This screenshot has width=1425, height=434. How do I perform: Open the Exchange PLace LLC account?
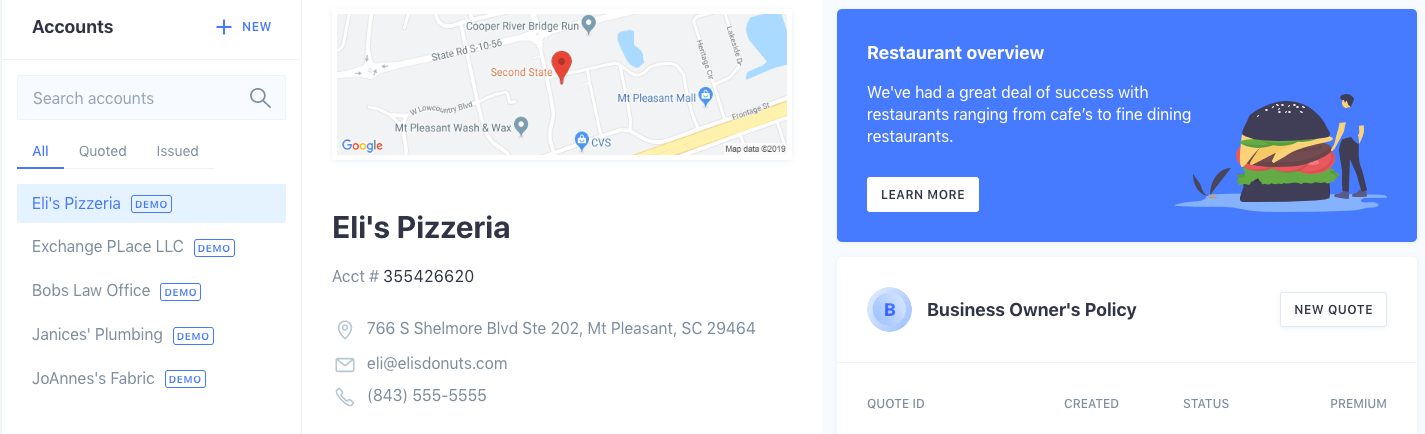[108, 247]
